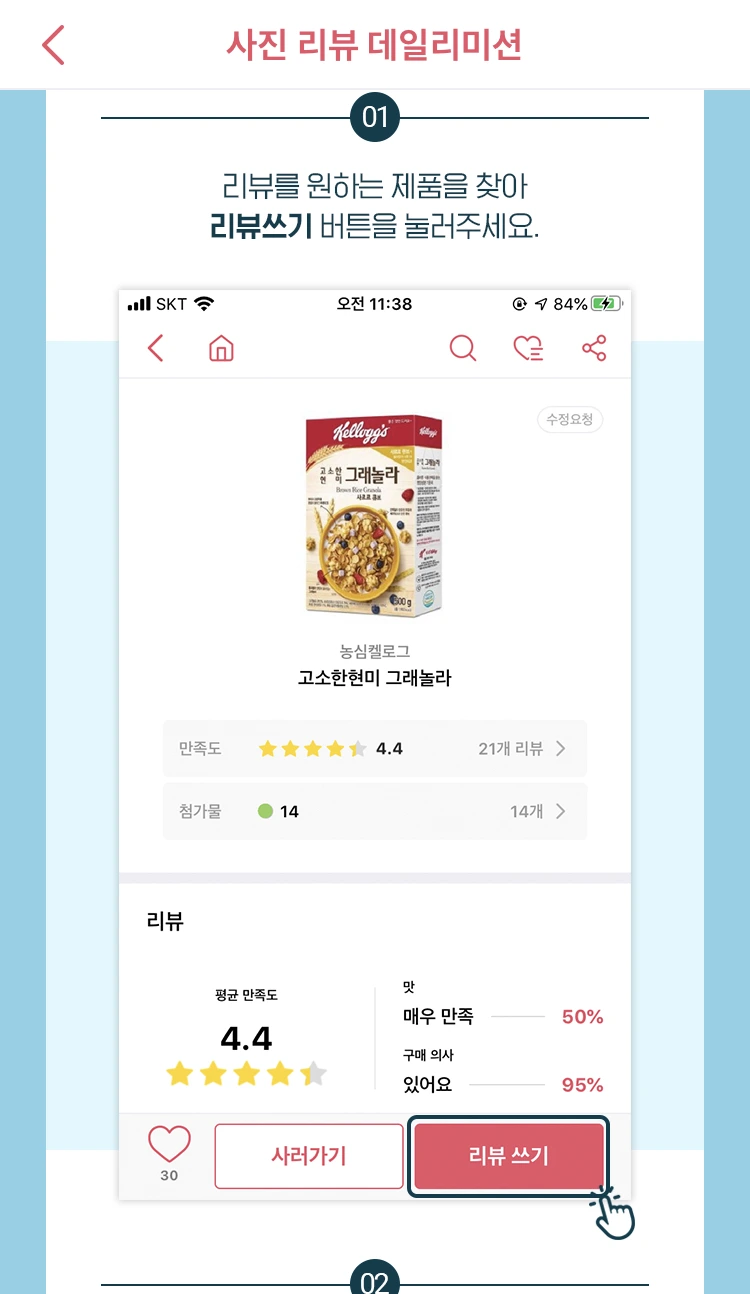
Task: Click the 사러가기 button
Action: [x=309, y=1156]
